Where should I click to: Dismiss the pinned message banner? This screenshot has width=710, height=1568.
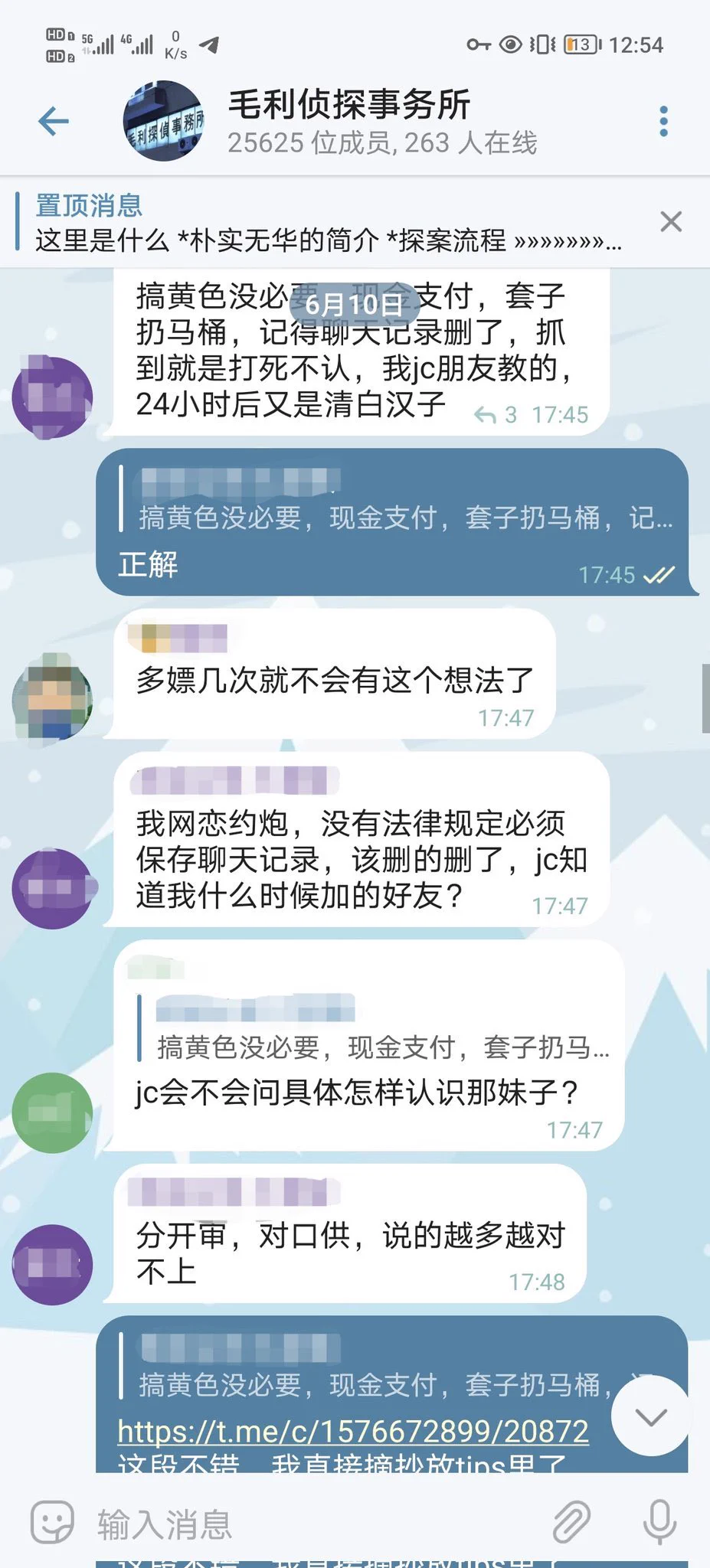pos(671,222)
